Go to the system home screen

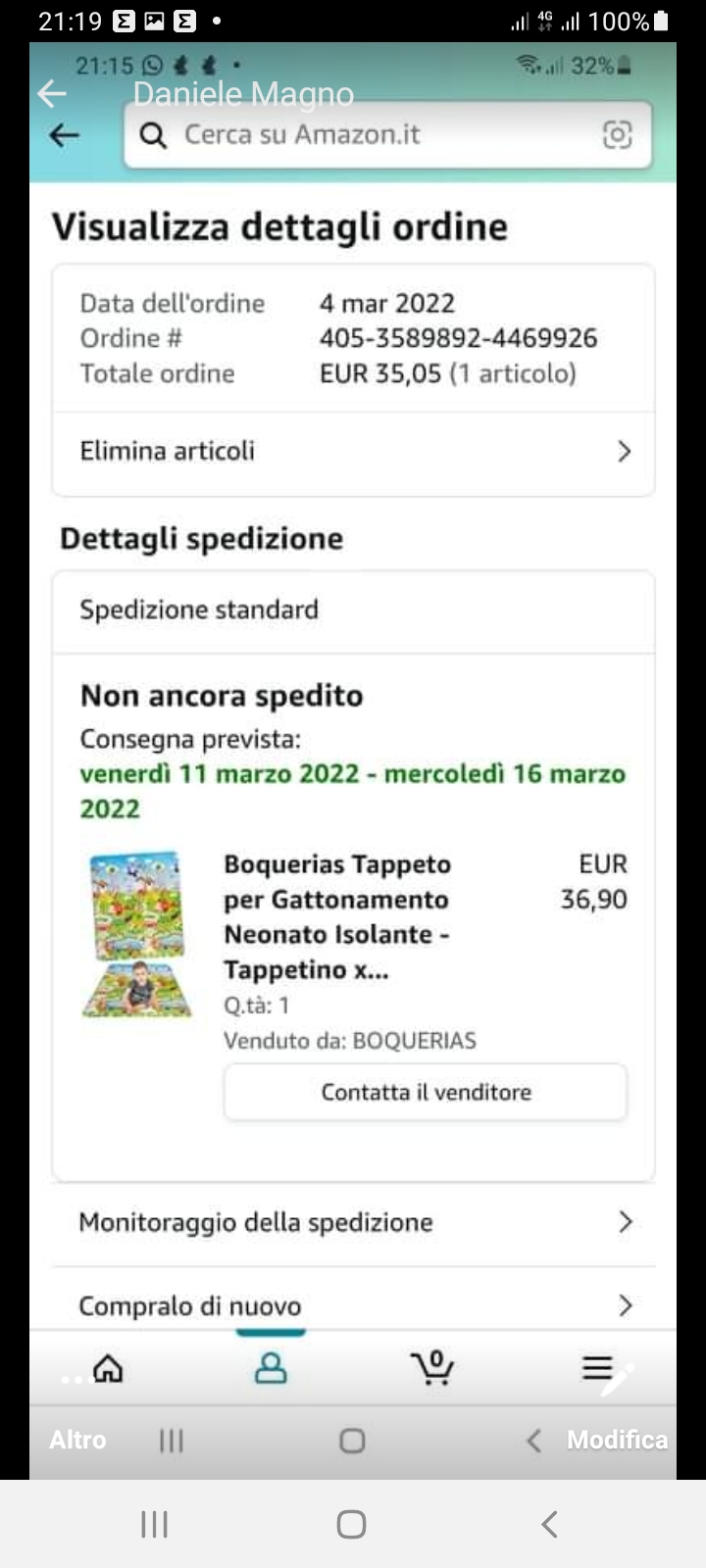351,1524
